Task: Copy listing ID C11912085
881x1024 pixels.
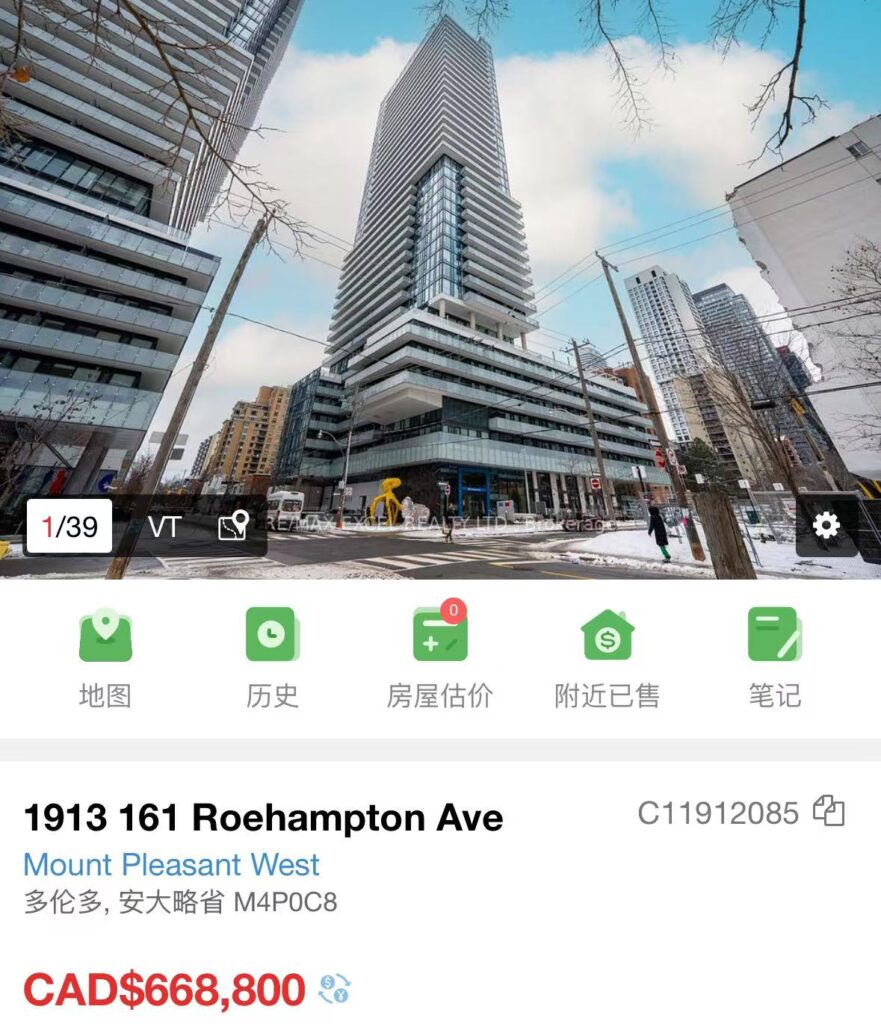Action: [828, 812]
